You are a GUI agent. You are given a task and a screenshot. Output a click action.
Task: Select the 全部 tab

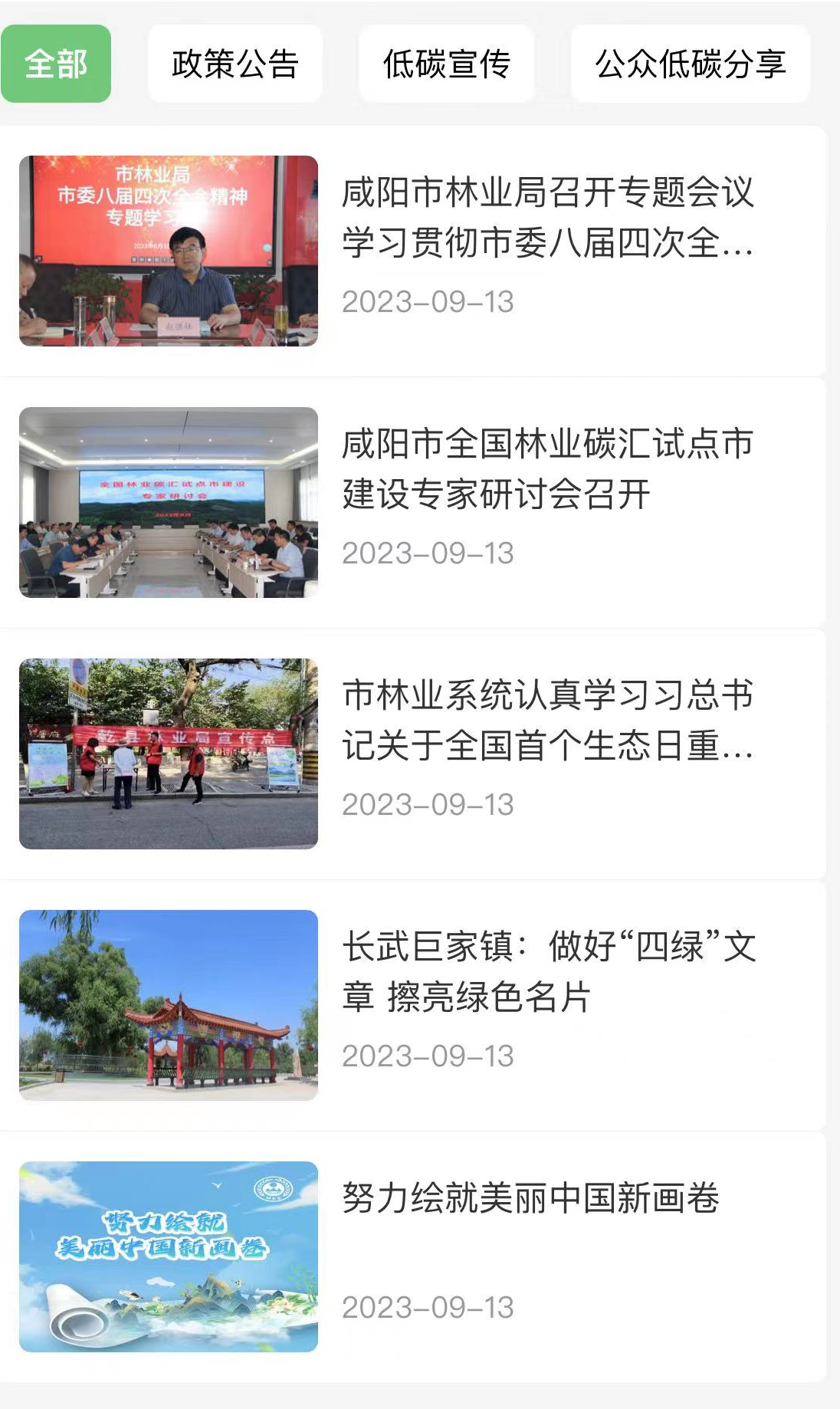[56, 64]
